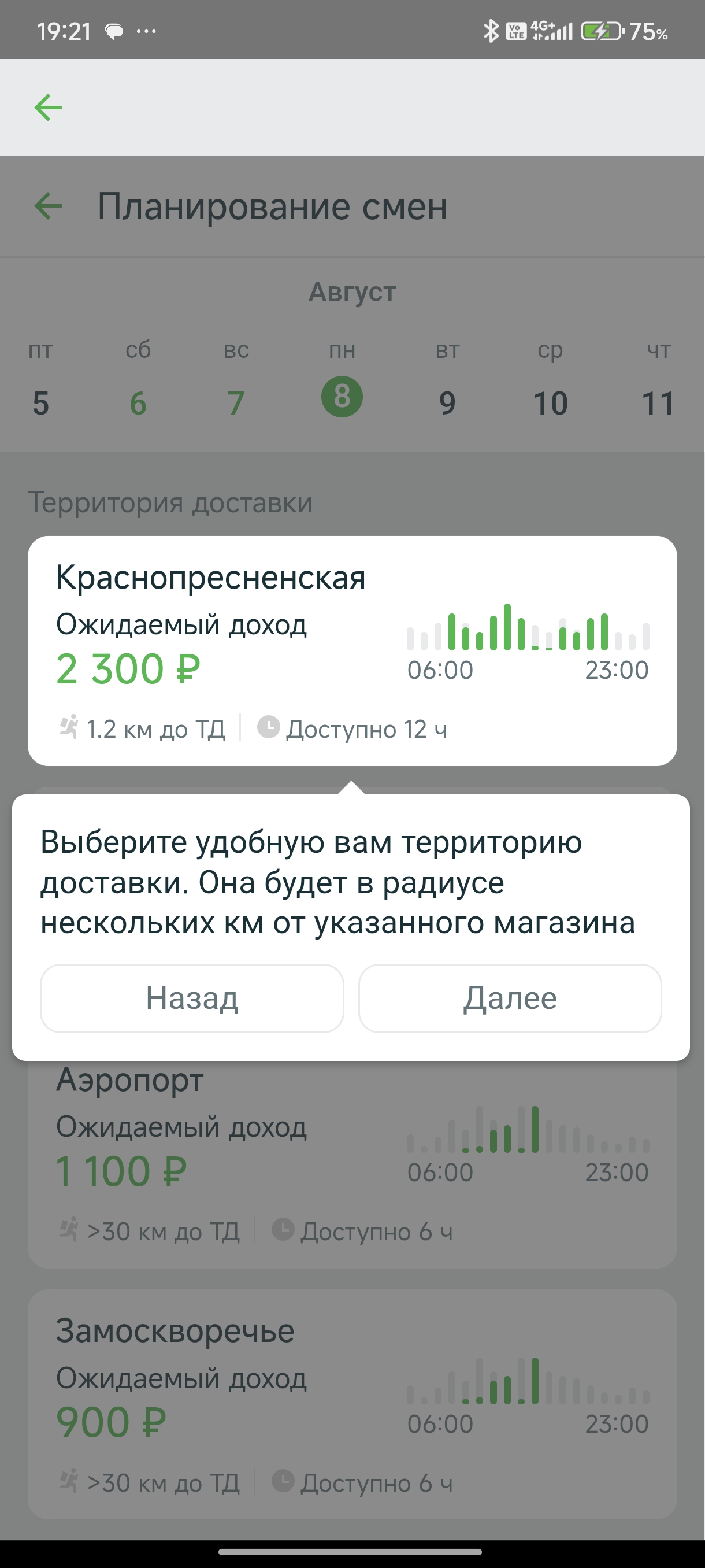Tap the top green back arrow

pos(48,108)
